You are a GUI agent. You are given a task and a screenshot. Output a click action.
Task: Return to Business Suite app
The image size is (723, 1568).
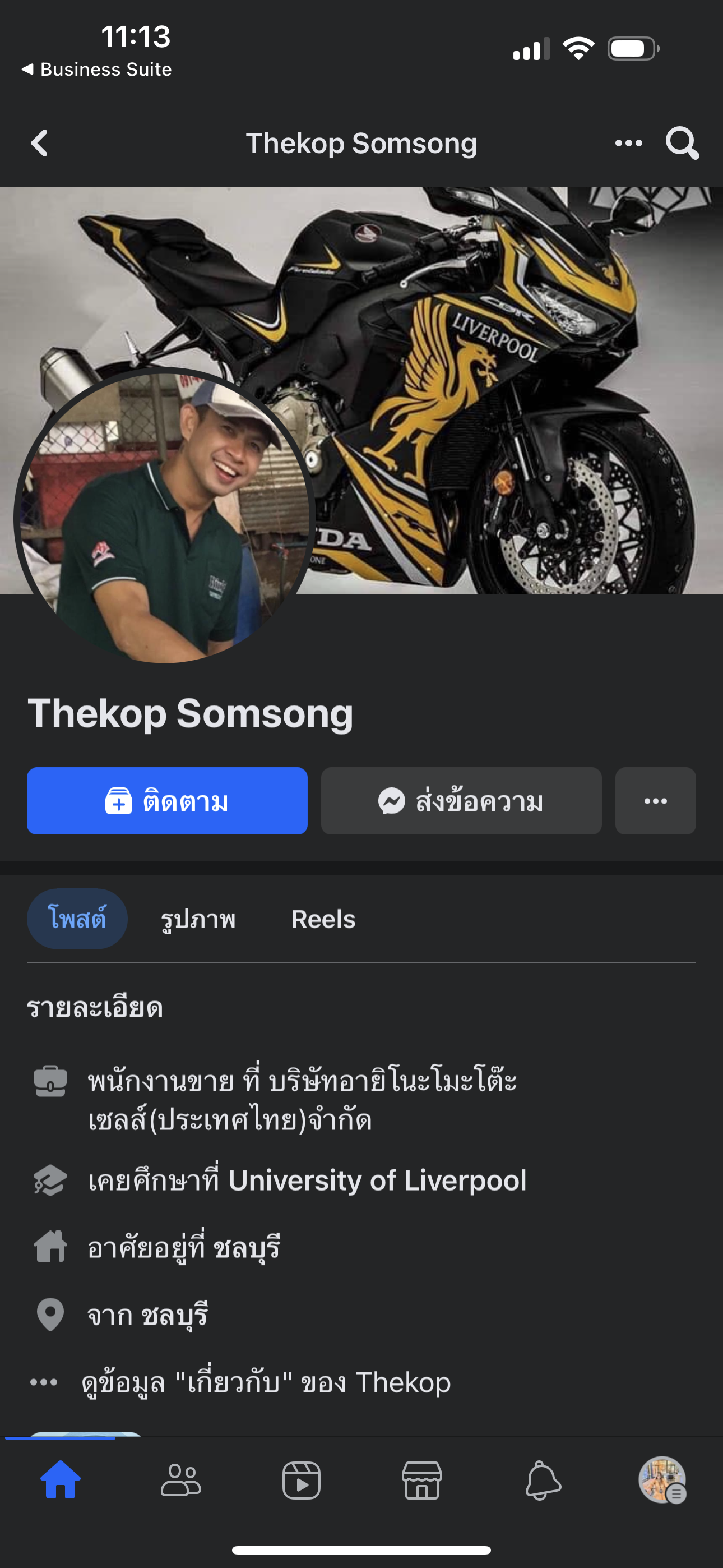tap(96, 70)
